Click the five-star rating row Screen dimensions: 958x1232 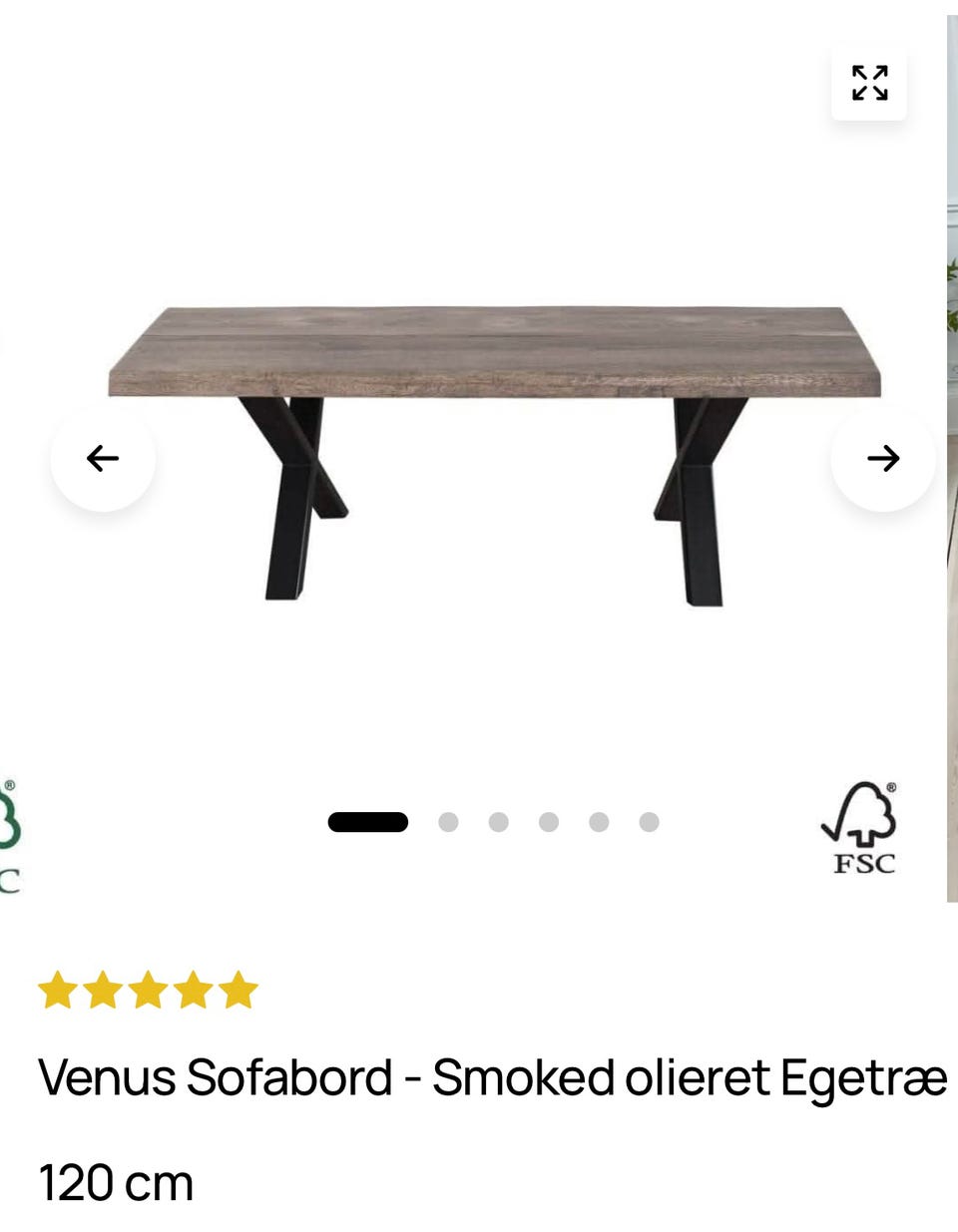pyautogui.click(x=148, y=991)
